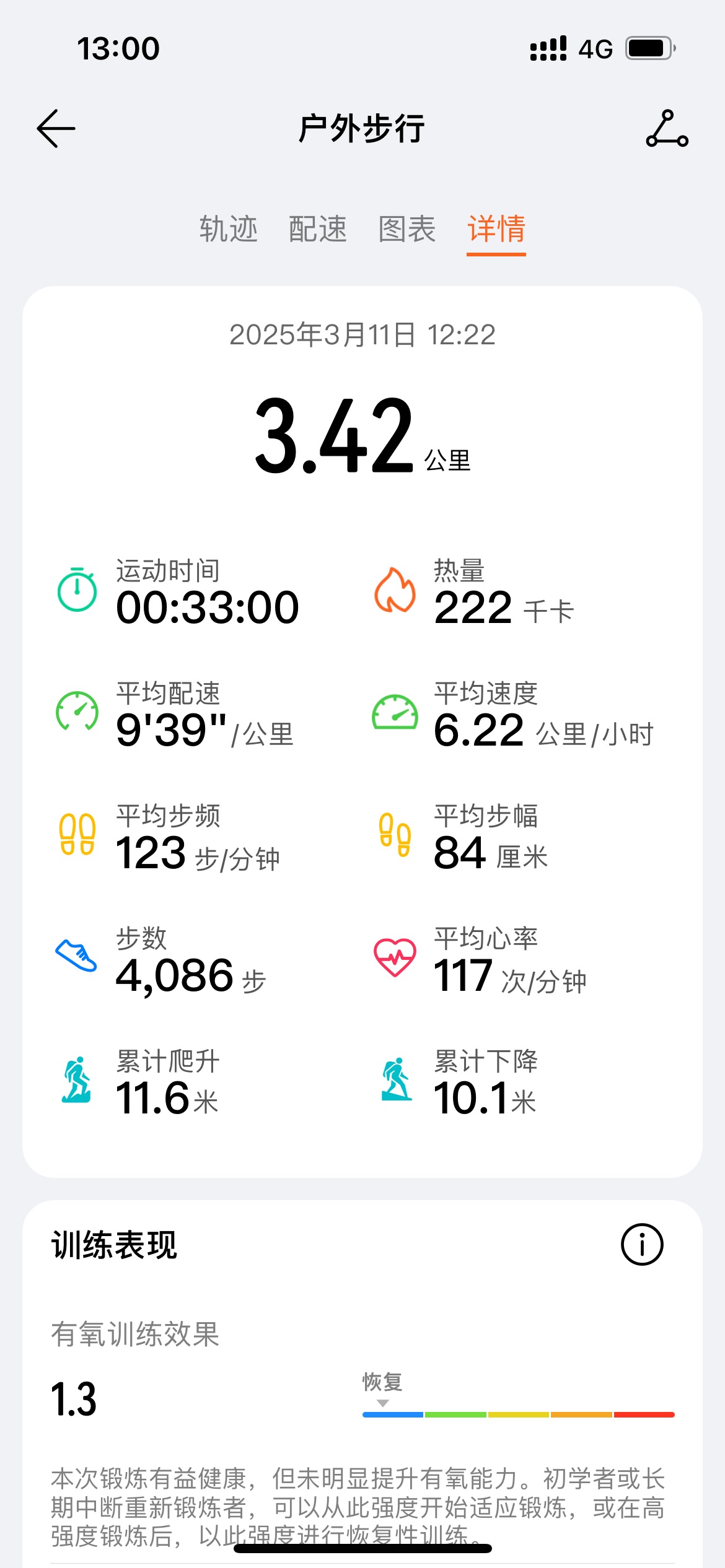Go back using the top-left arrow

pos(56,129)
